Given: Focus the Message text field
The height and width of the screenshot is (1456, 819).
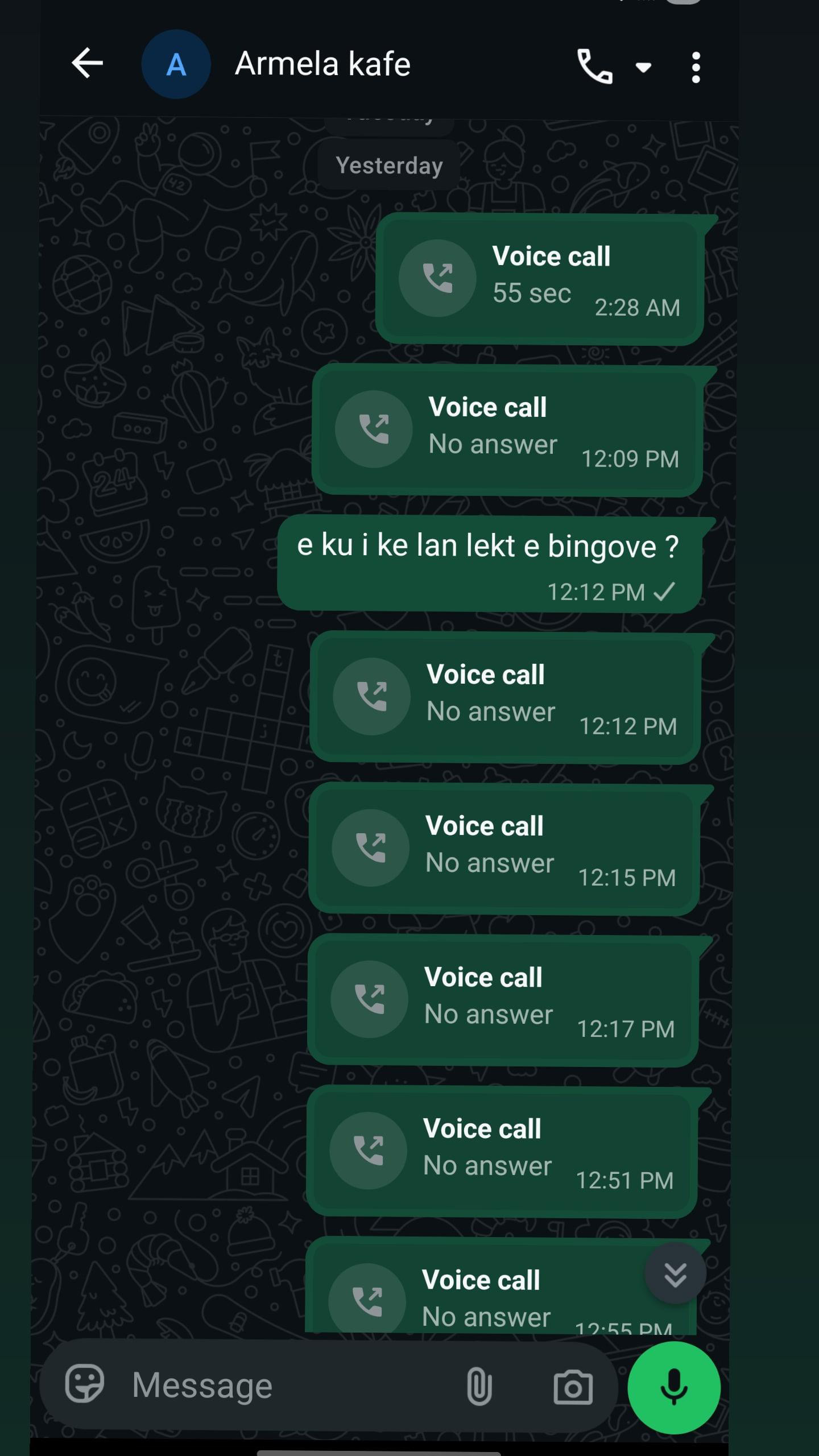Looking at the screenshot, I should (284, 1385).
